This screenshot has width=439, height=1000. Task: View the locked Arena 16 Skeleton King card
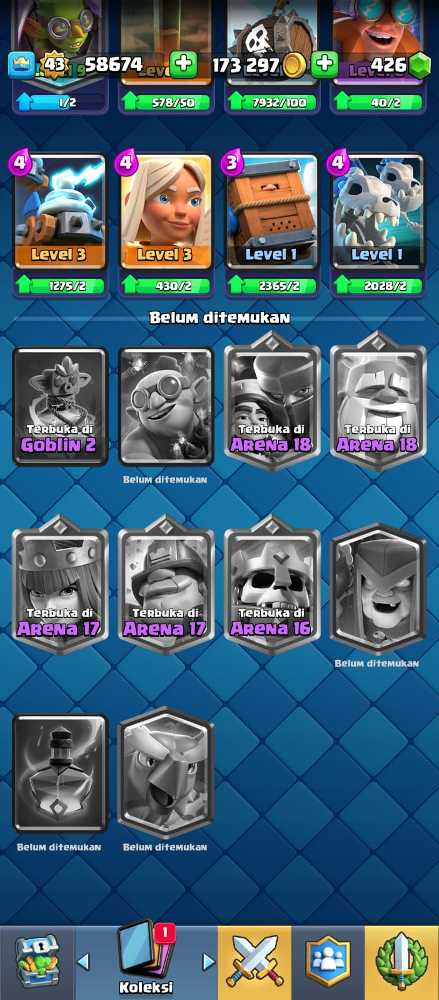(272, 585)
